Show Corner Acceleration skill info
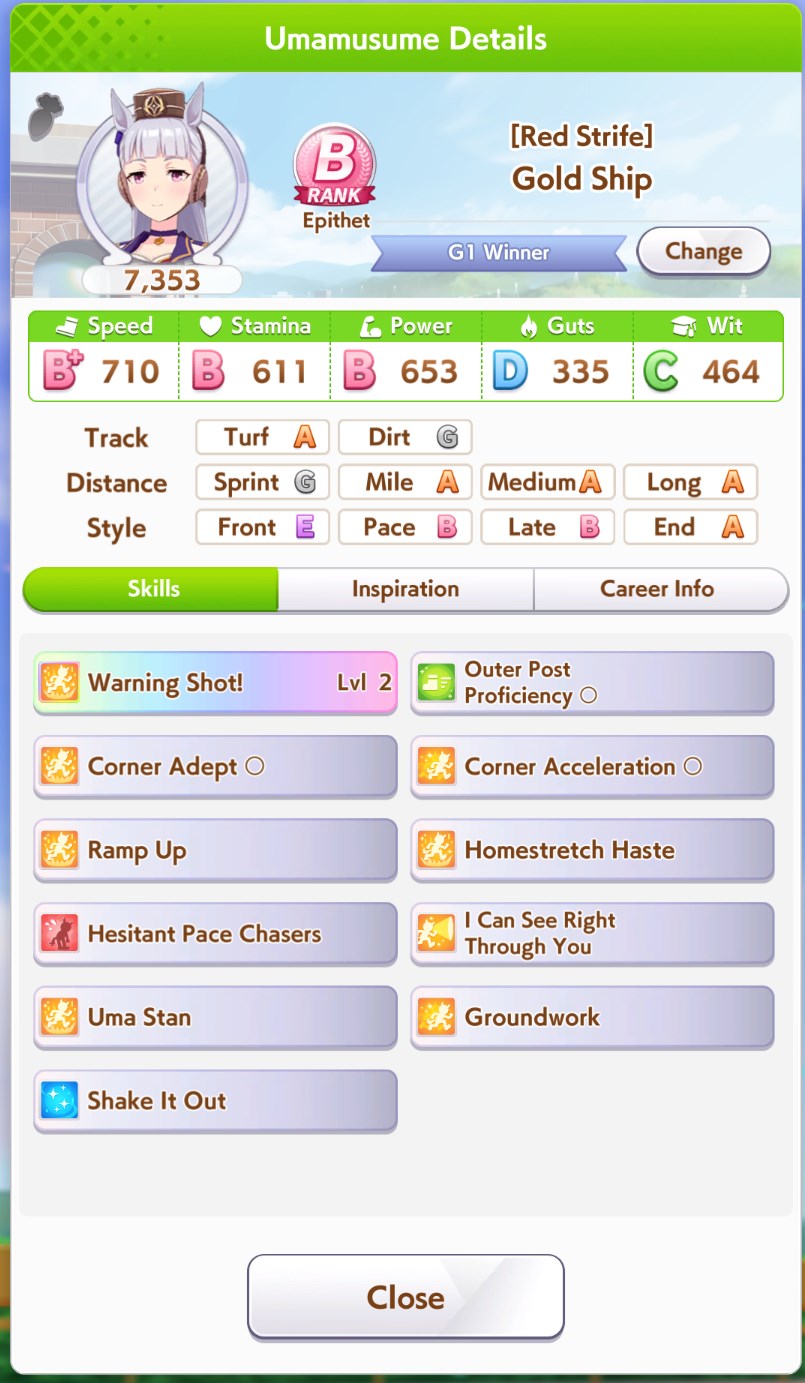This screenshot has width=805, height=1383. 592,767
